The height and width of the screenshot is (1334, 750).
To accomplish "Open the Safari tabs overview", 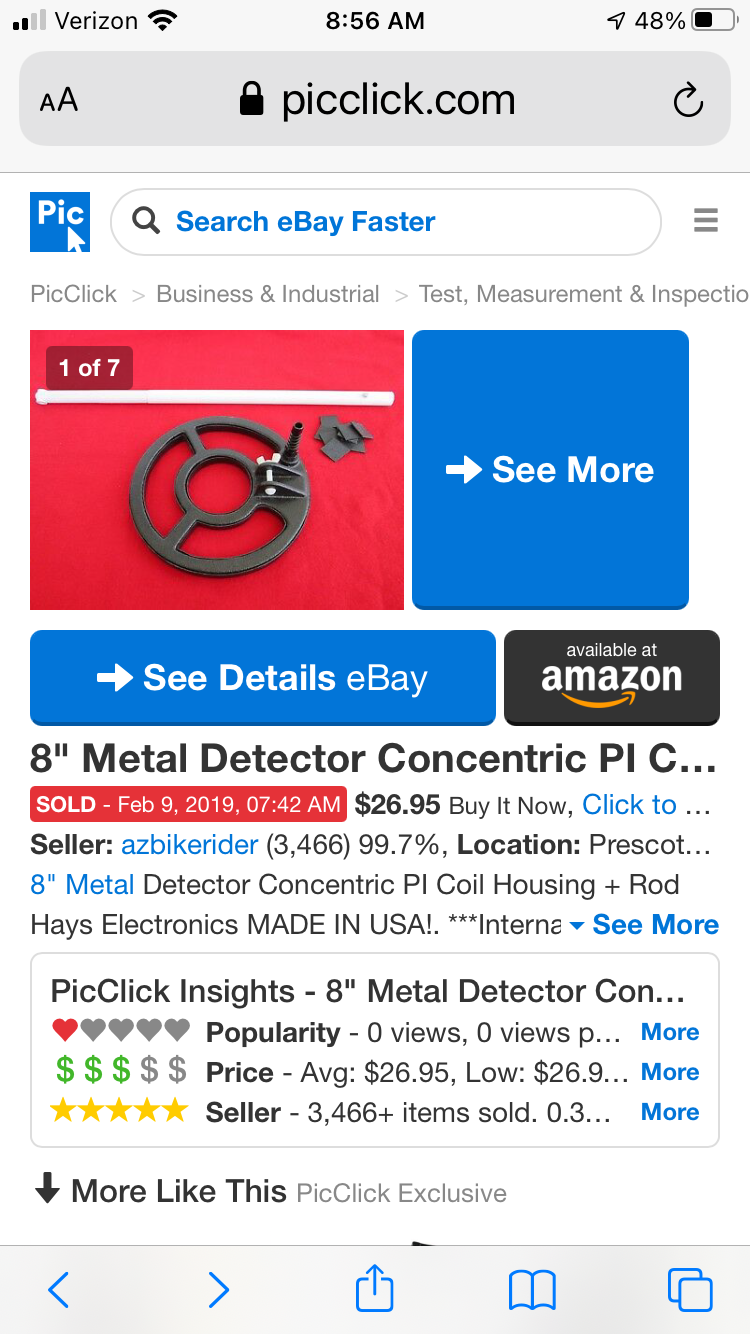I will (x=689, y=1289).
